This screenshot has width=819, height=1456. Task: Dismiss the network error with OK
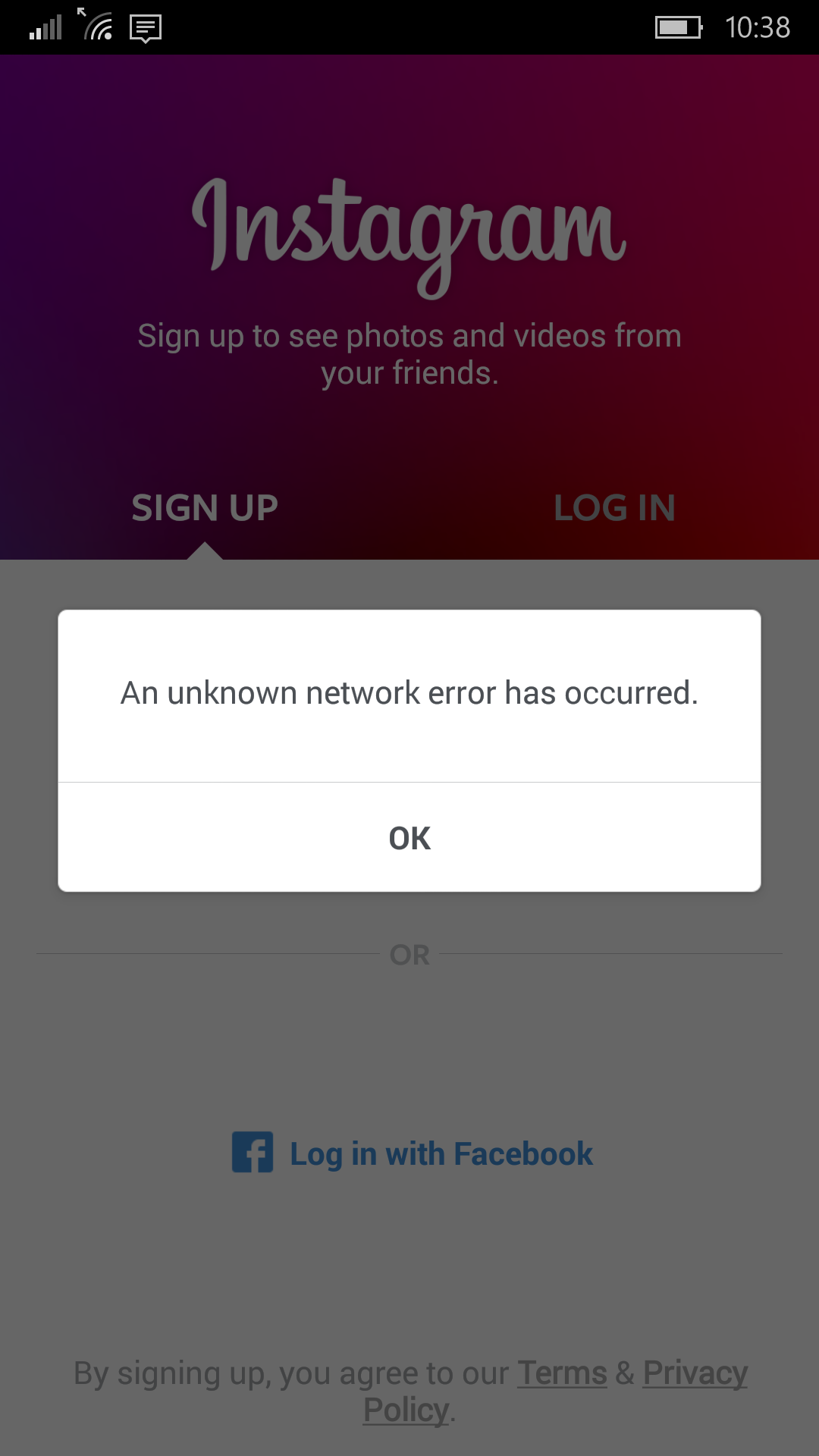[x=409, y=838]
